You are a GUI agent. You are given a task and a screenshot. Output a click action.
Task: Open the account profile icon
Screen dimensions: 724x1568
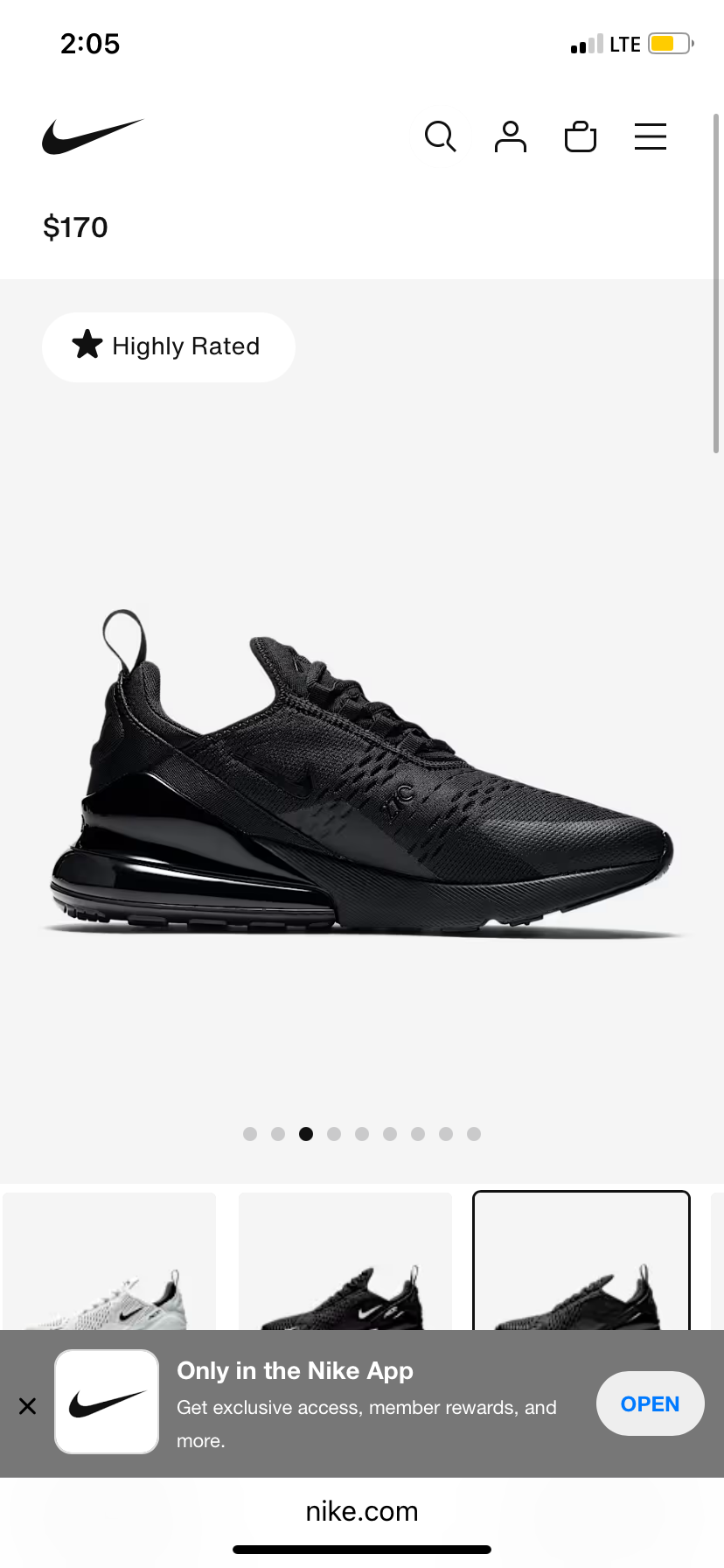coord(511,136)
